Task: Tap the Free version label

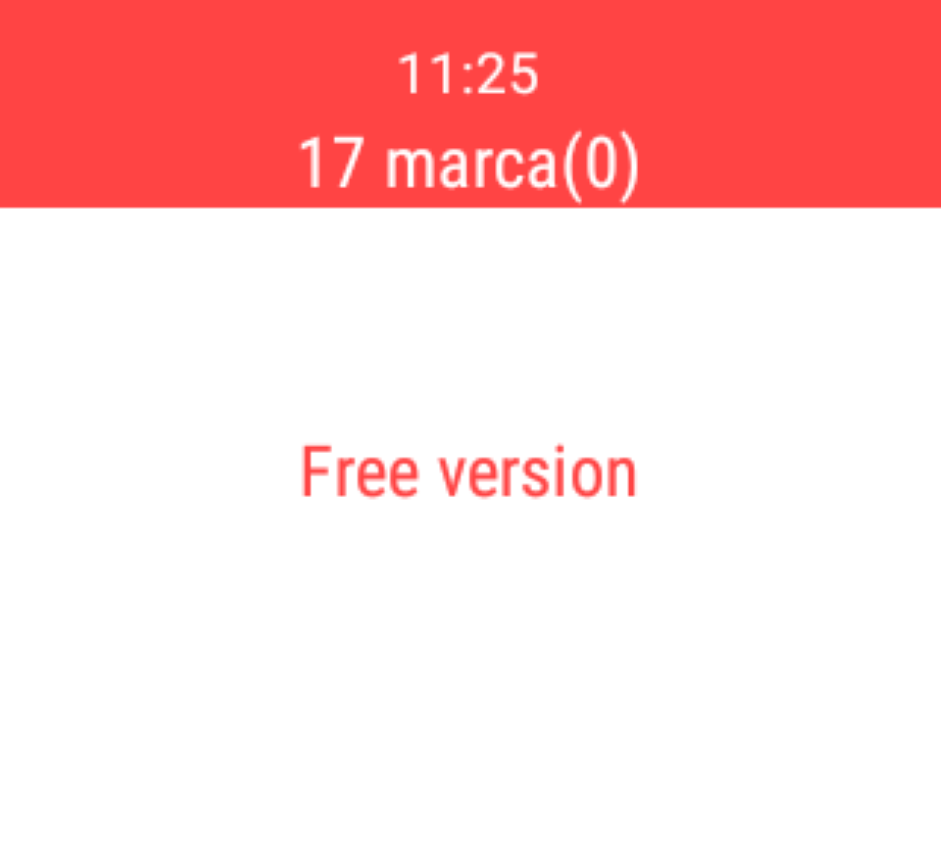Action: coord(468,473)
